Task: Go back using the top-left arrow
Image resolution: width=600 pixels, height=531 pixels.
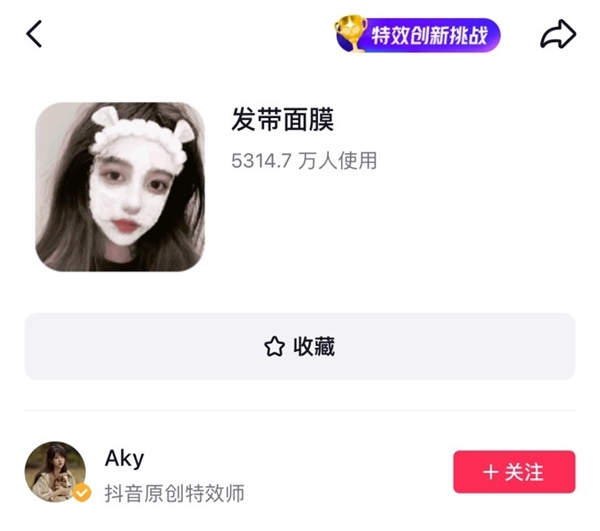Action: coord(35,35)
